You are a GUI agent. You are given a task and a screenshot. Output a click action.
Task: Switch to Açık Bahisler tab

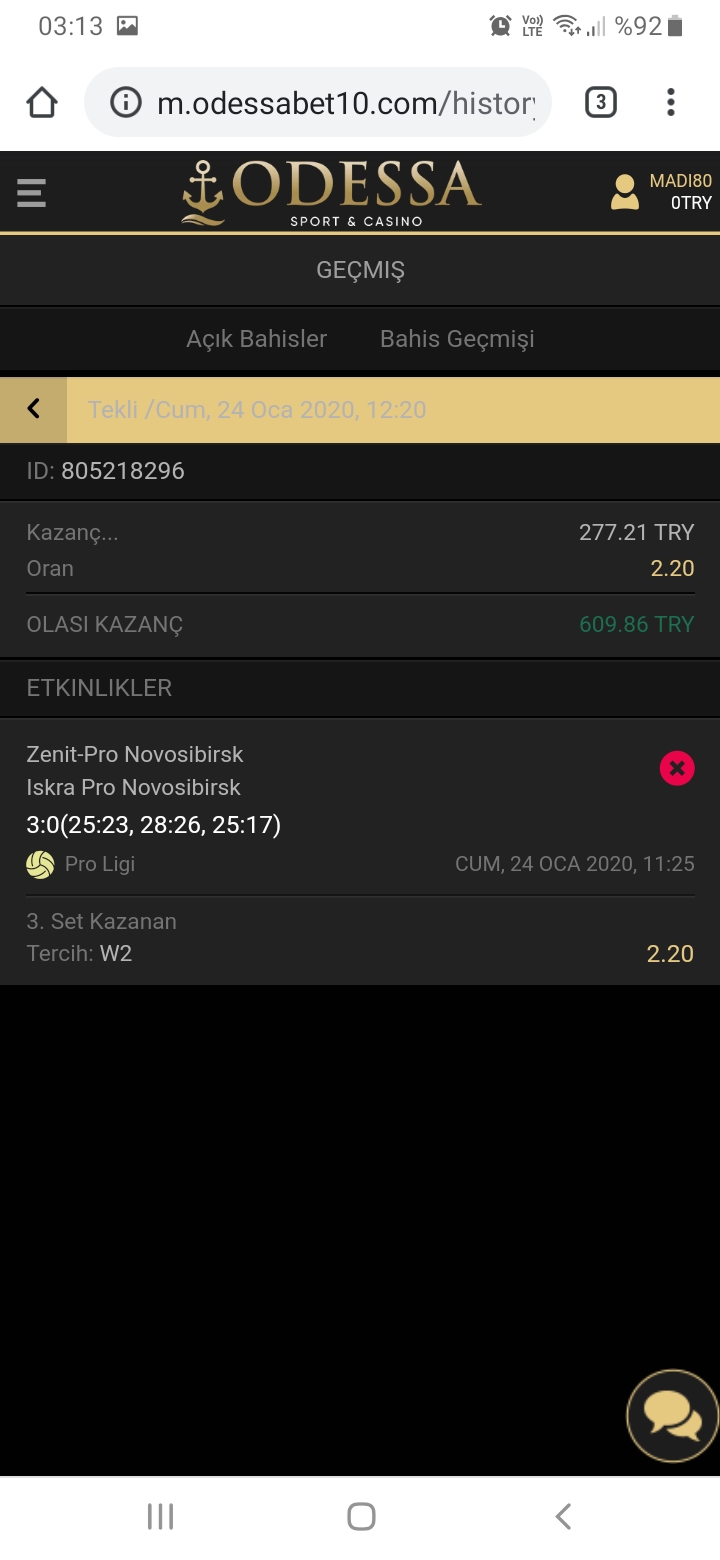pos(257,339)
